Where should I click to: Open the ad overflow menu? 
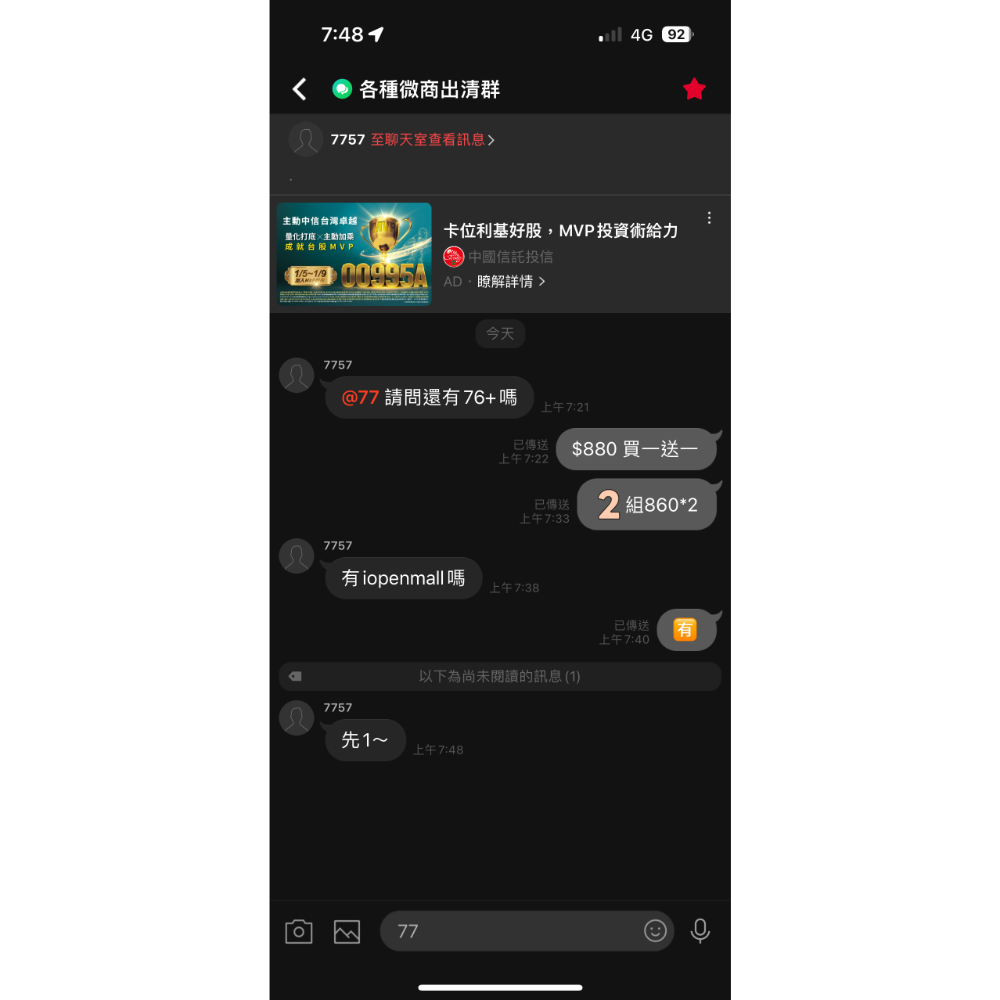(x=709, y=218)
